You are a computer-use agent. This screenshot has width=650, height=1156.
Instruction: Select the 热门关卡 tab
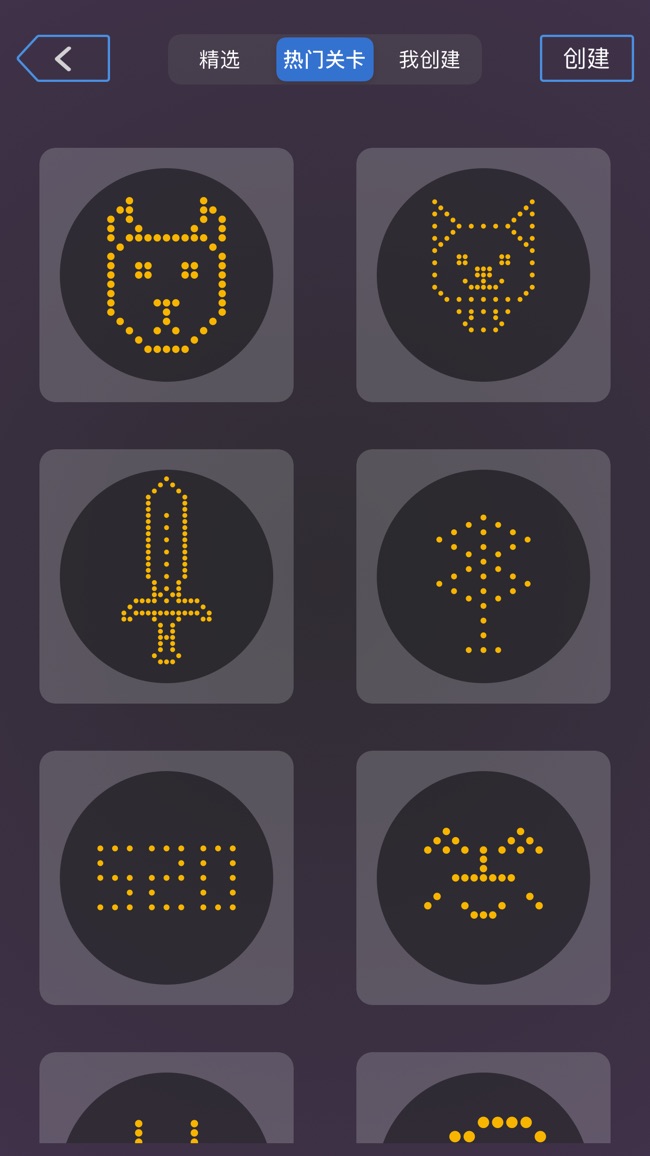point(324,60)
